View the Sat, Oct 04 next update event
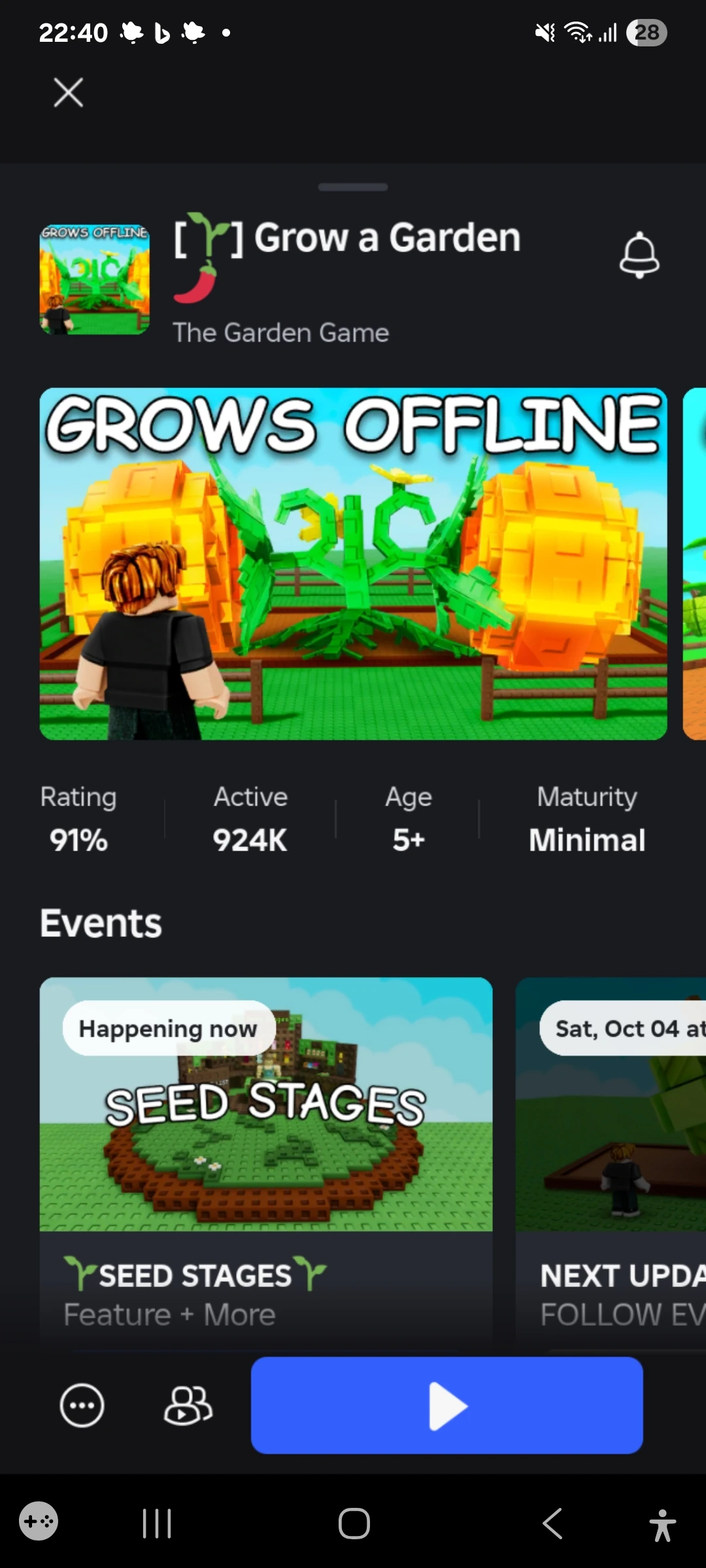This screenshot has height=1568, width=706. pos(611,1156)
